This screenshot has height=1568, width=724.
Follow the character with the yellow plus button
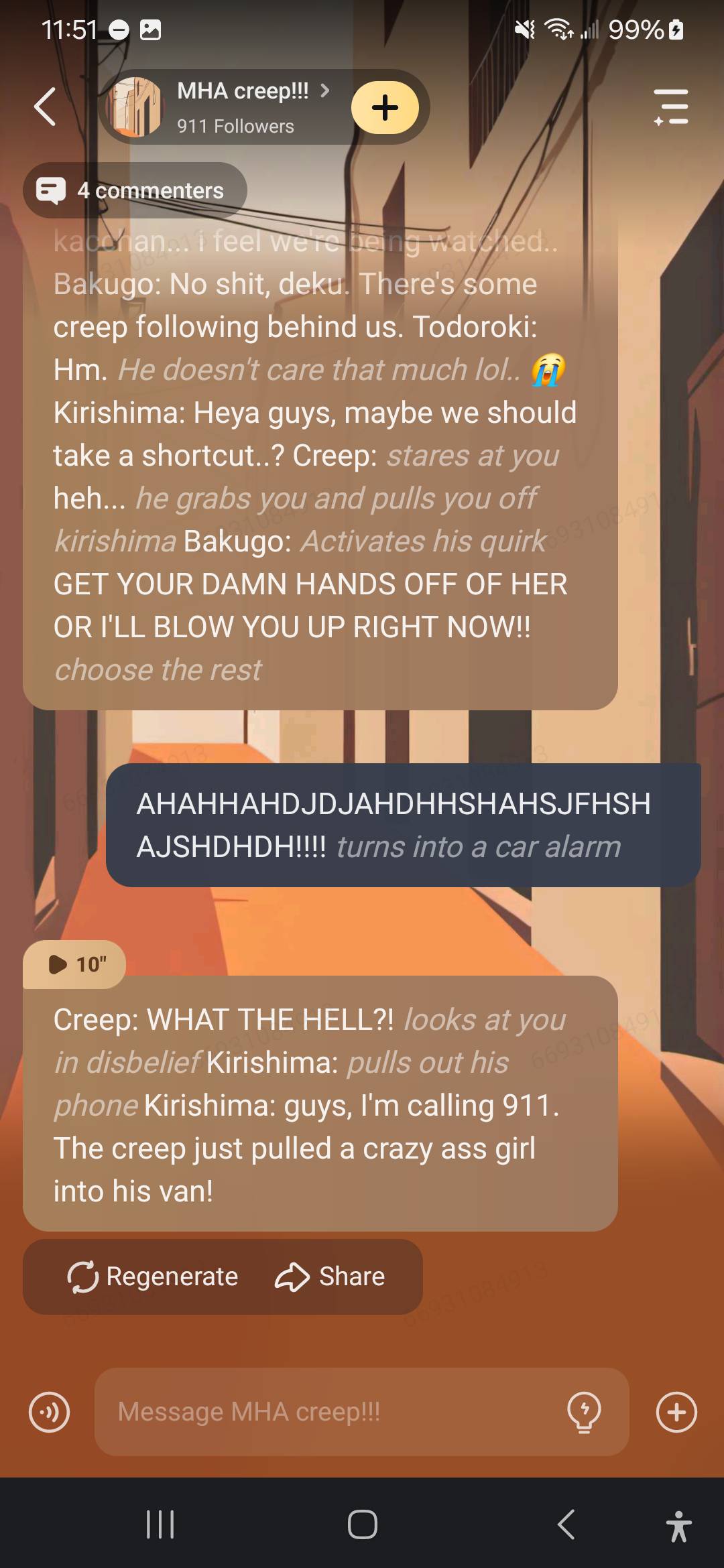(x=385, y=107)
